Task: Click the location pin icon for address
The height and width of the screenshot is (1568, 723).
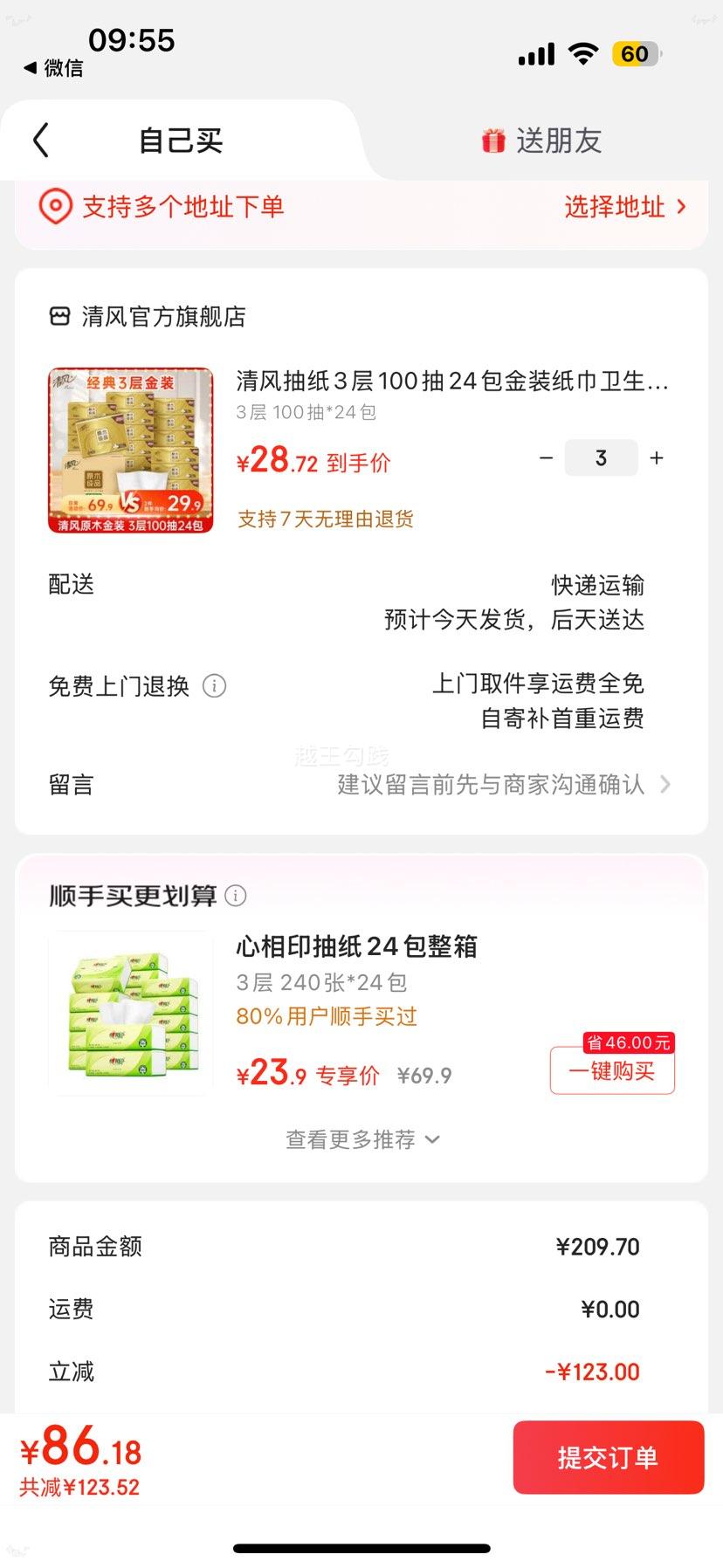Action: (56, 207)
